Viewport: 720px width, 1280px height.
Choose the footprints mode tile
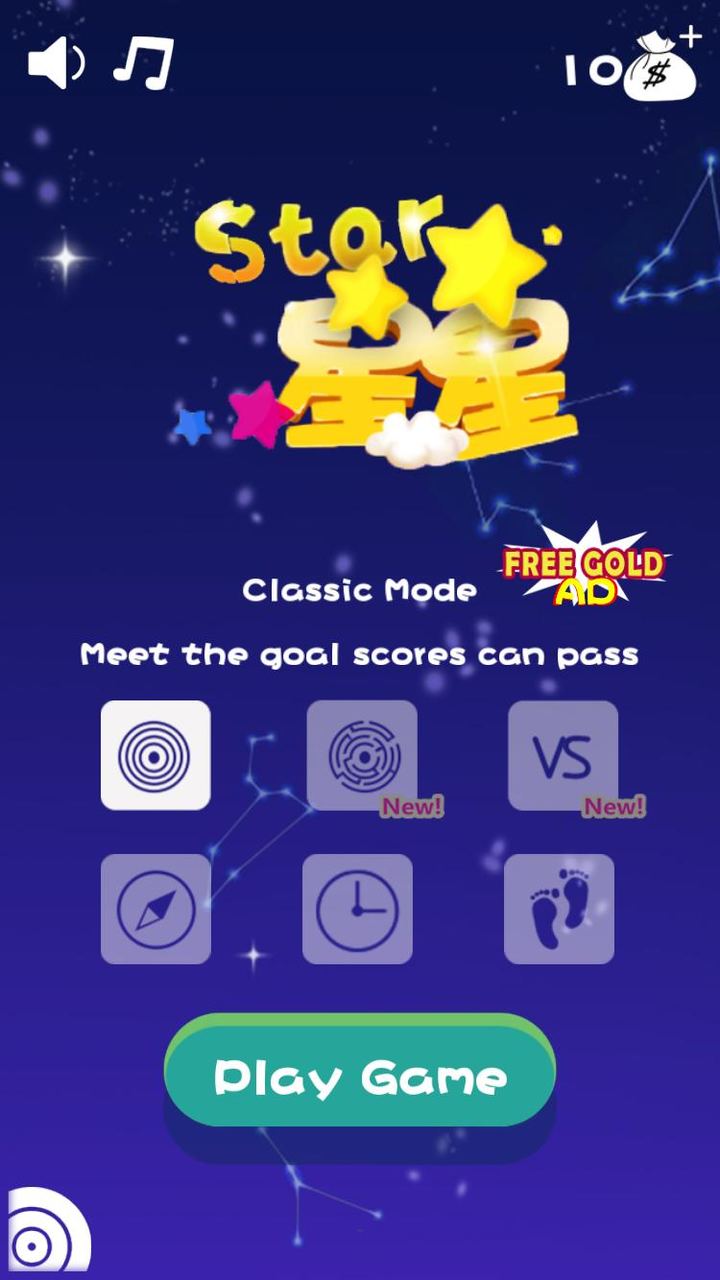click(559, 909)
